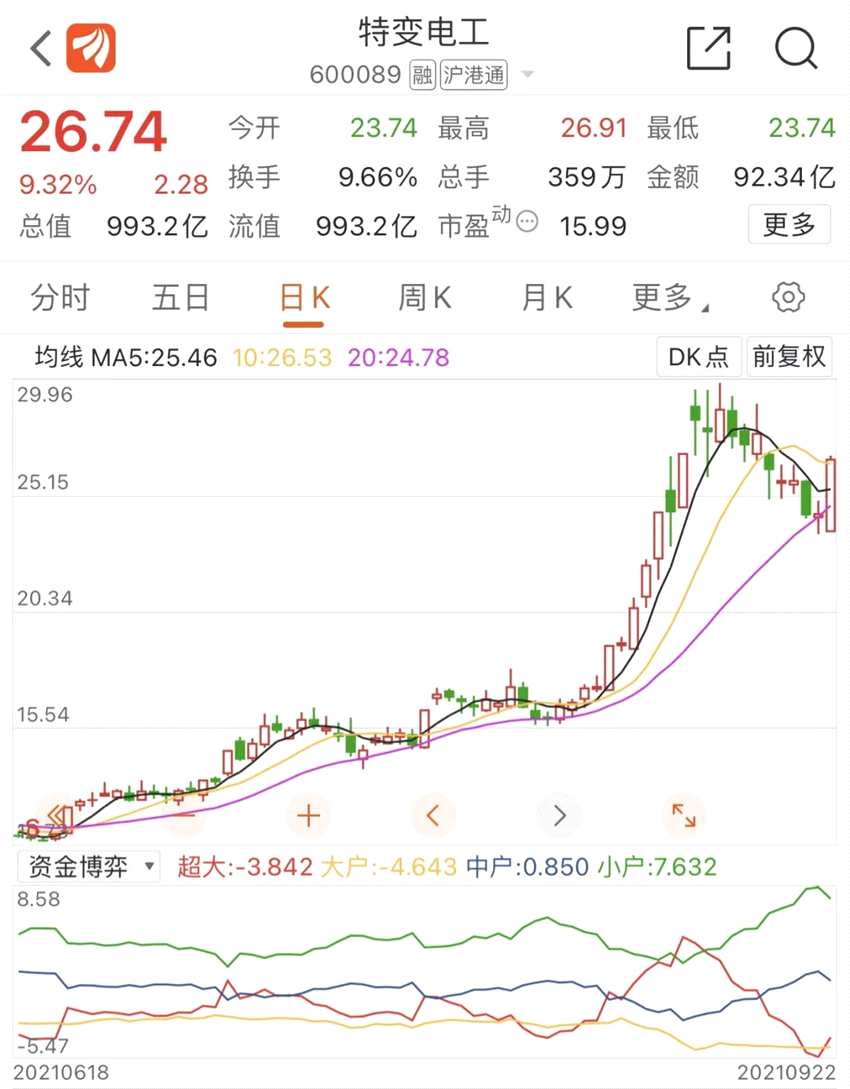
Task: Open stock search
Action: tap(796, 48)
